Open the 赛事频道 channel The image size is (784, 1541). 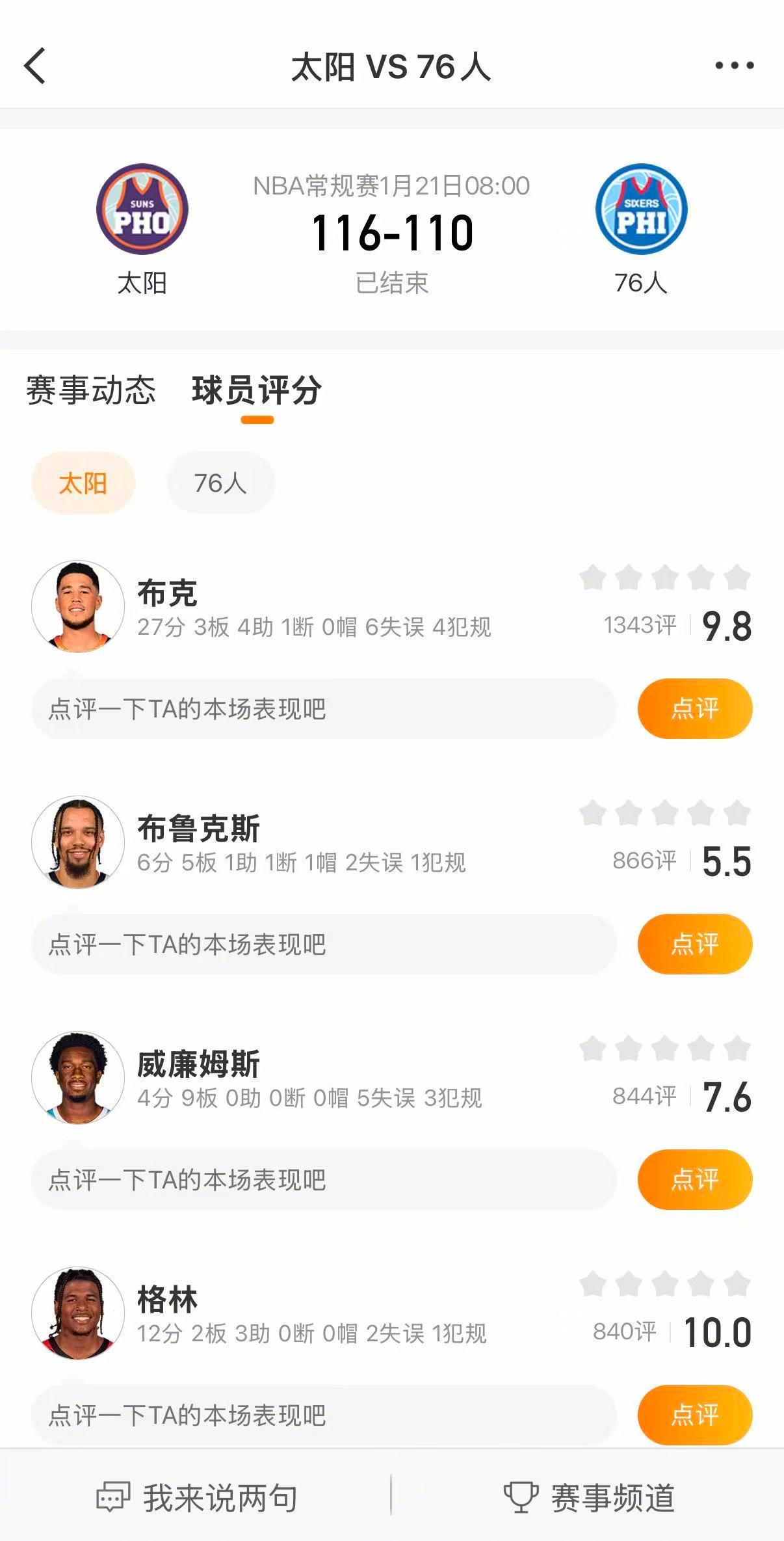589,1498
